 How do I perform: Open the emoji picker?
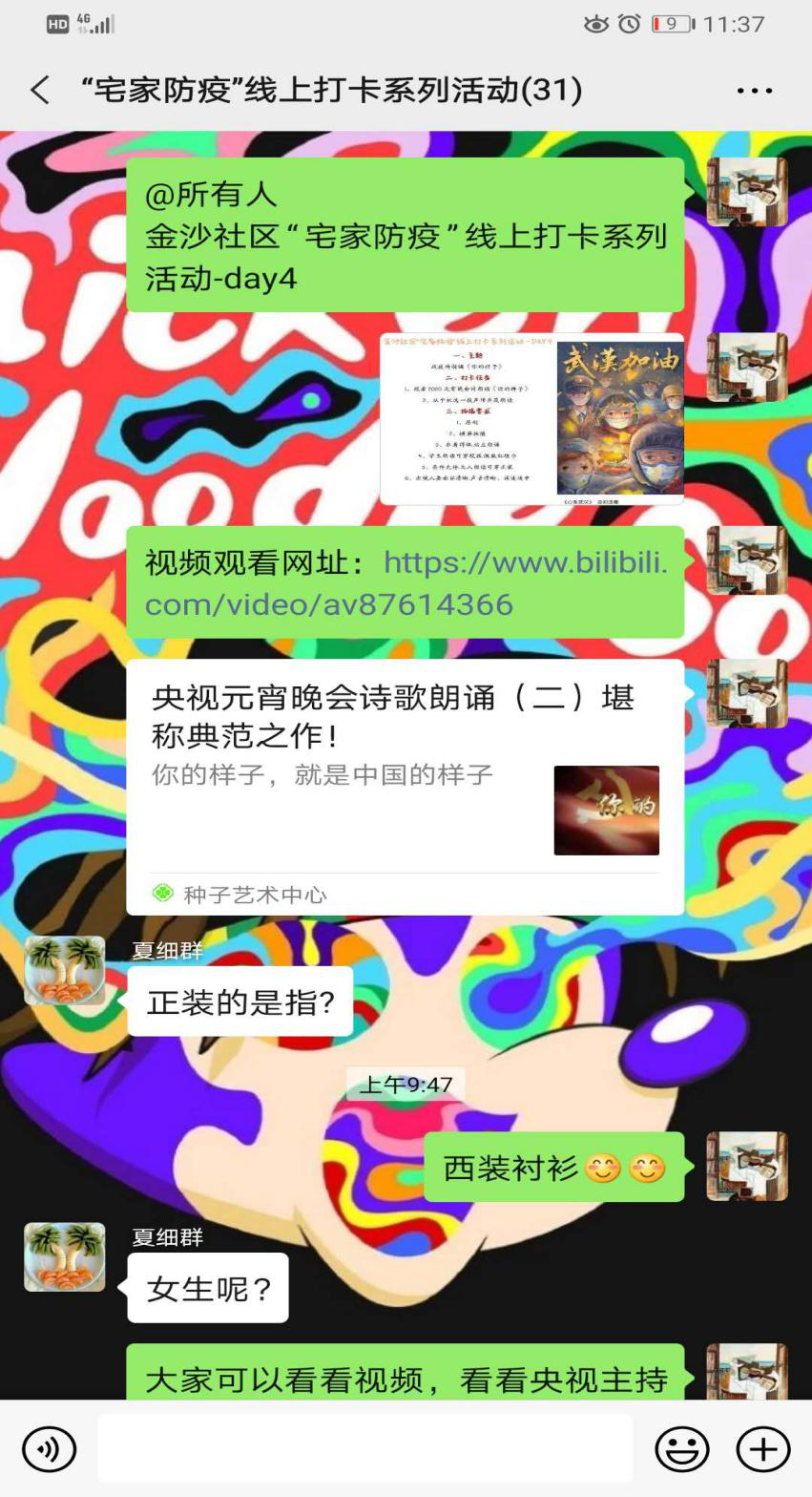[681, 1448]
